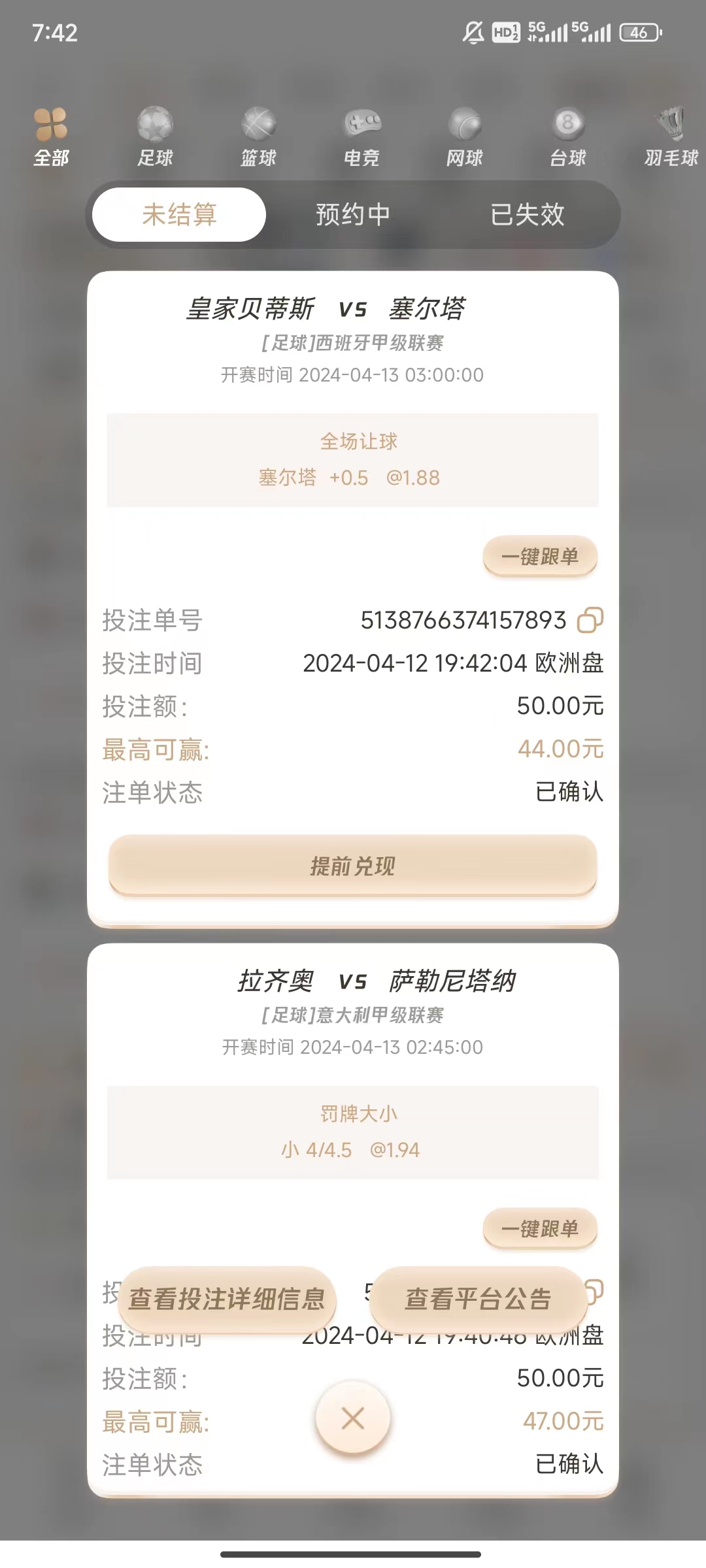This screenshot has width=706, height=1568.
Task: Select the 全部 sports category
Action: (51, 137)
